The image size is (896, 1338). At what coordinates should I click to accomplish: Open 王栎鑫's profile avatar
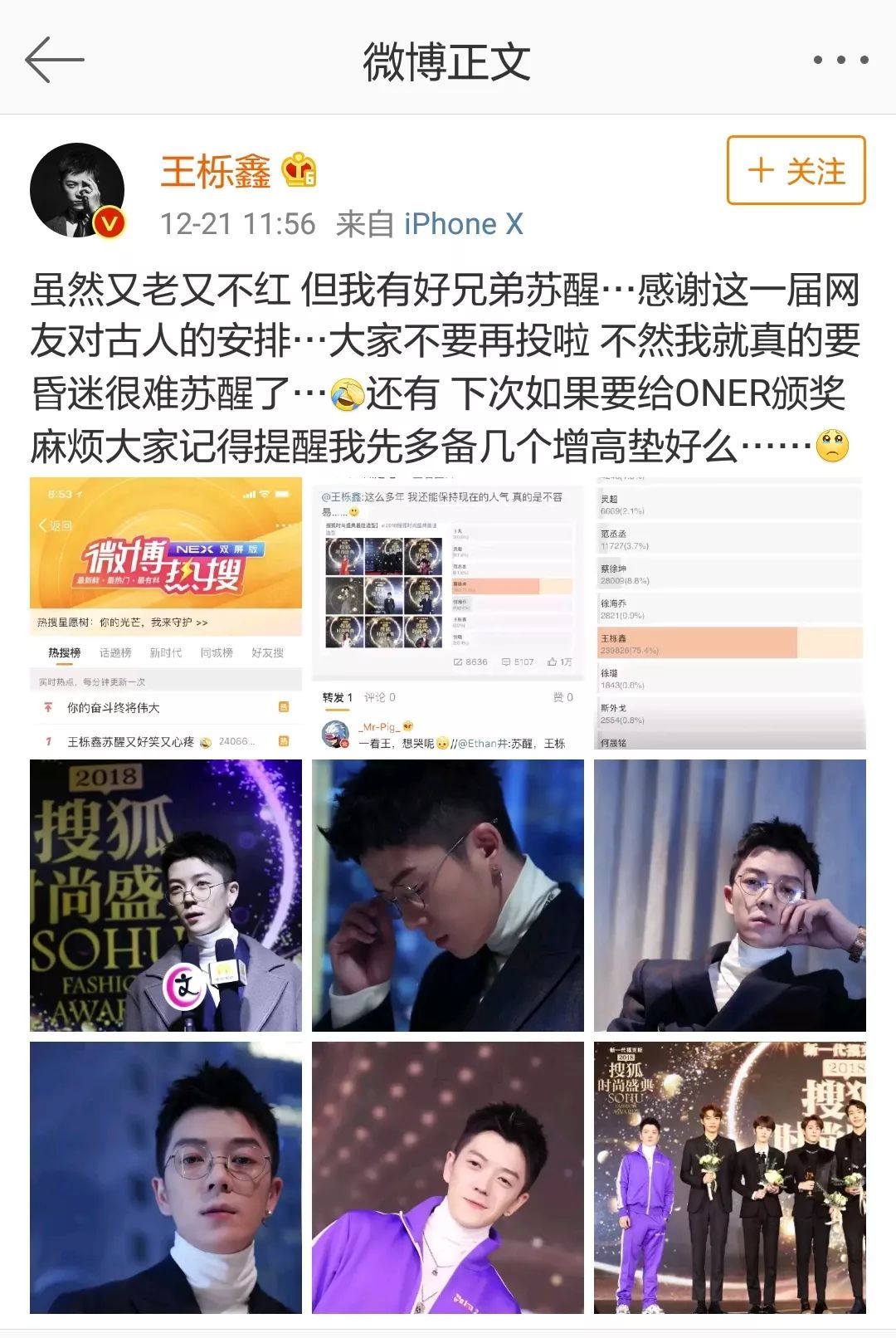coord(77,190)
